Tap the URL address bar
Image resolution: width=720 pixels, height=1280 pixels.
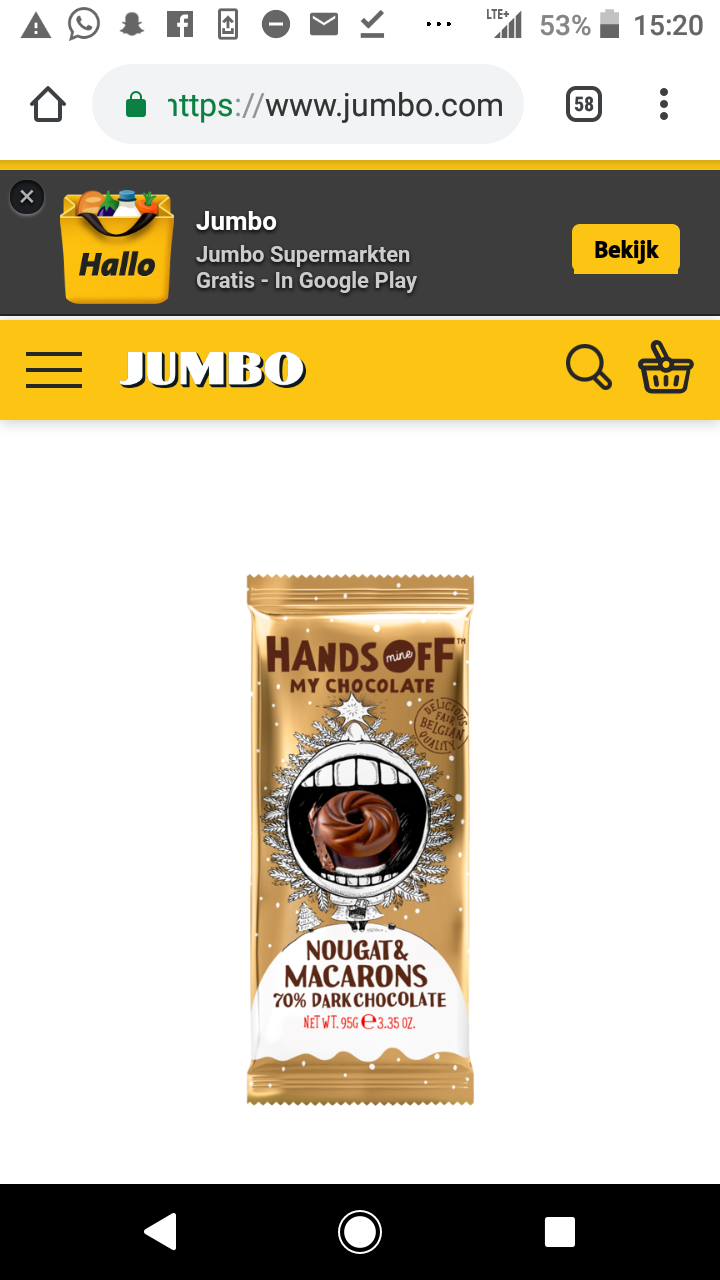coord(308,104)
